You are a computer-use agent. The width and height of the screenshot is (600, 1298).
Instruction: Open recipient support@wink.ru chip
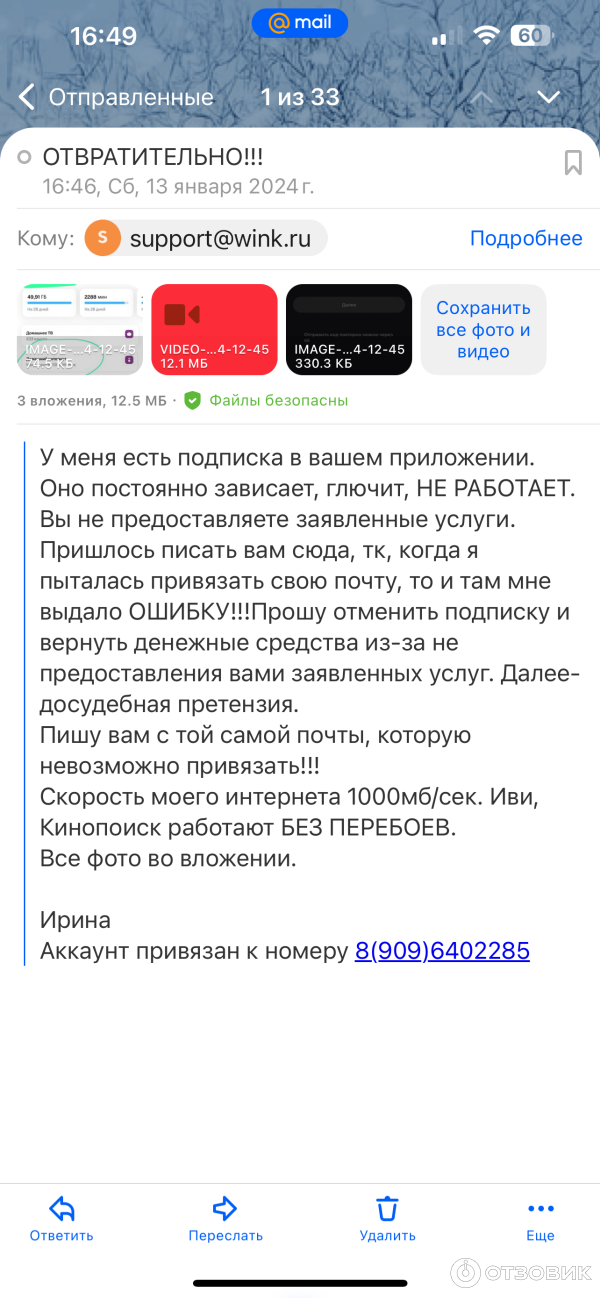(x=206, y=238)
